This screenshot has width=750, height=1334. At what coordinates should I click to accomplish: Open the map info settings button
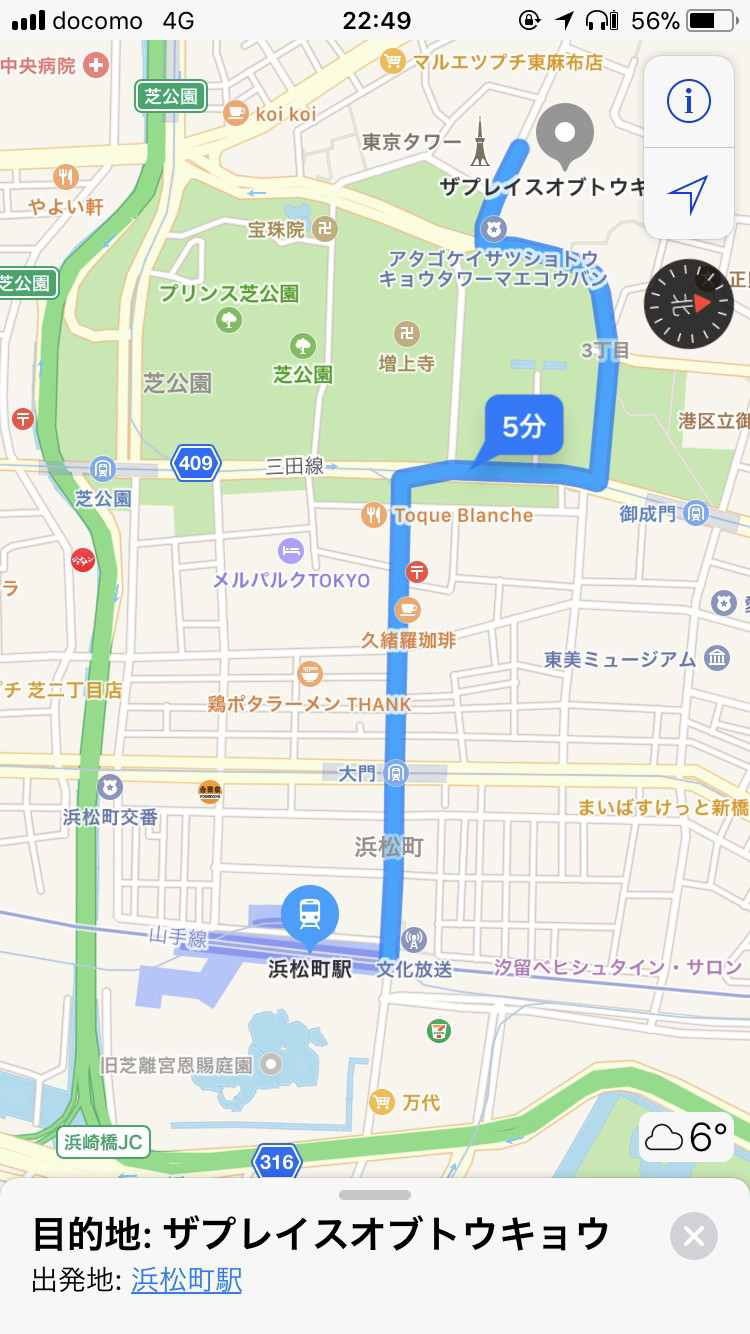(x=689, y=101)
